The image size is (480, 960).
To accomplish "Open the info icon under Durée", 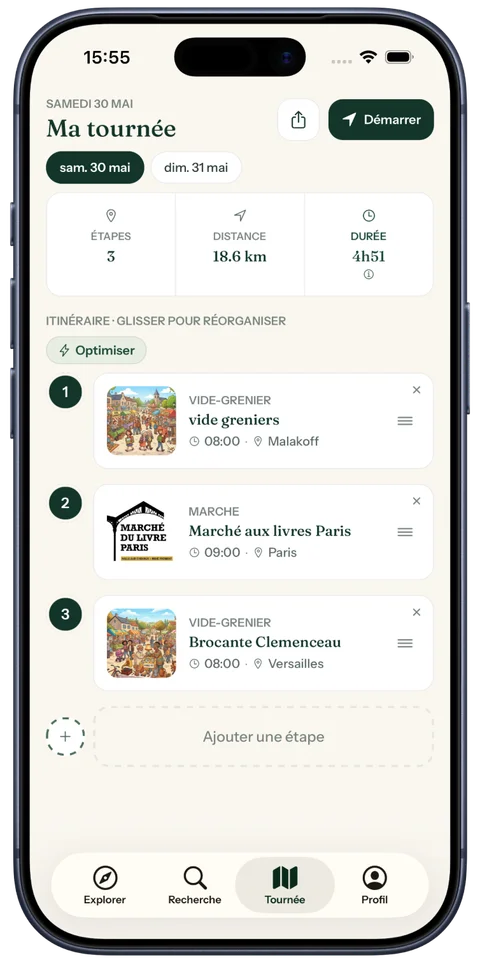I will point(369,275).
